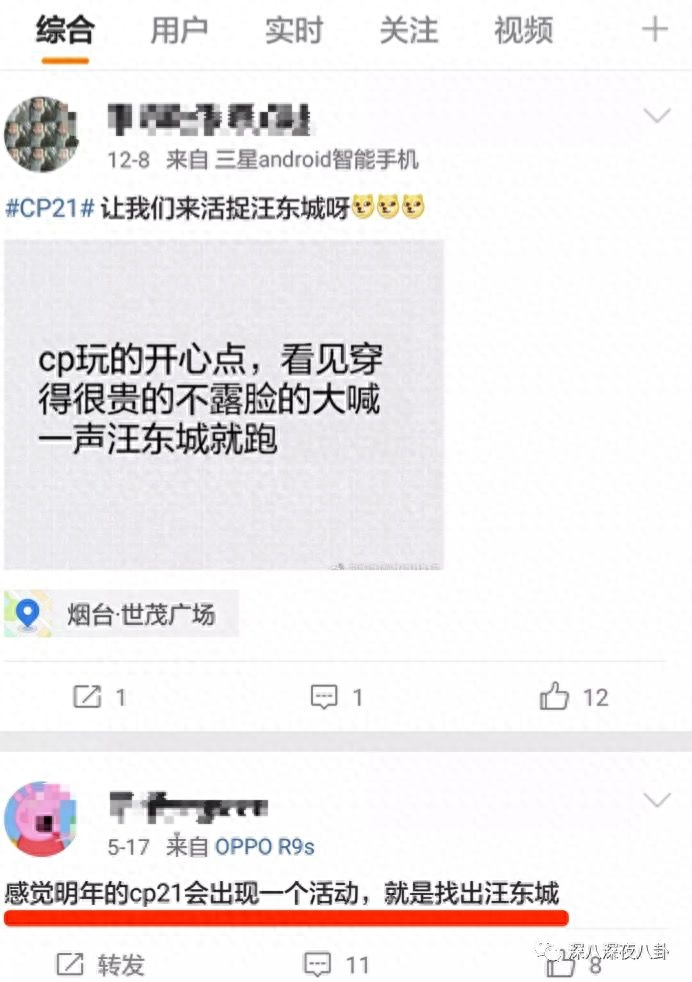Select the 综合 tab
Image resolution: width=692 pixels, height=982 pixels.
coord(65,31)
